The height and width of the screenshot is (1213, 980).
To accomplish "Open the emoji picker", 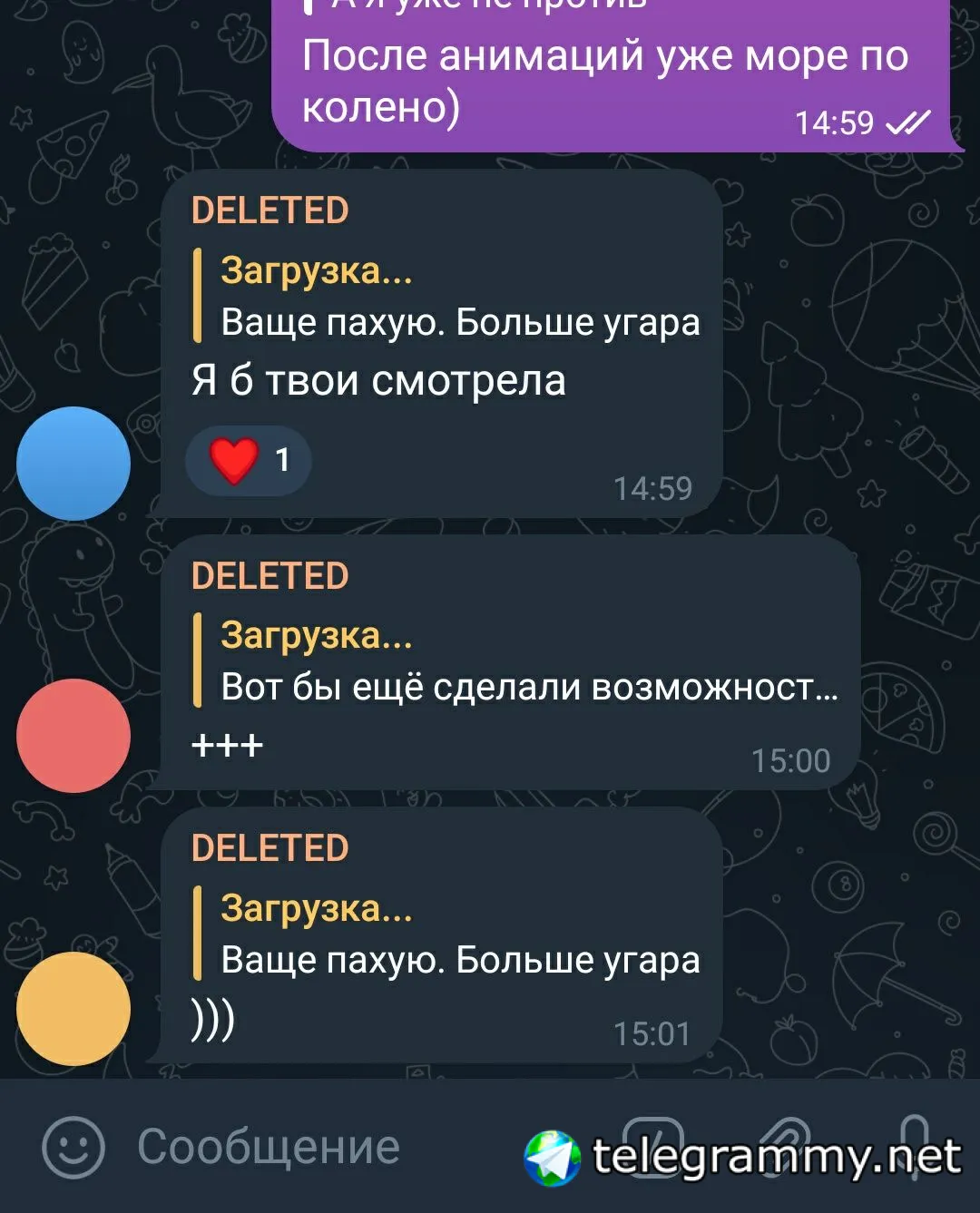I will pyautogui.click(x=73, y=1147).
